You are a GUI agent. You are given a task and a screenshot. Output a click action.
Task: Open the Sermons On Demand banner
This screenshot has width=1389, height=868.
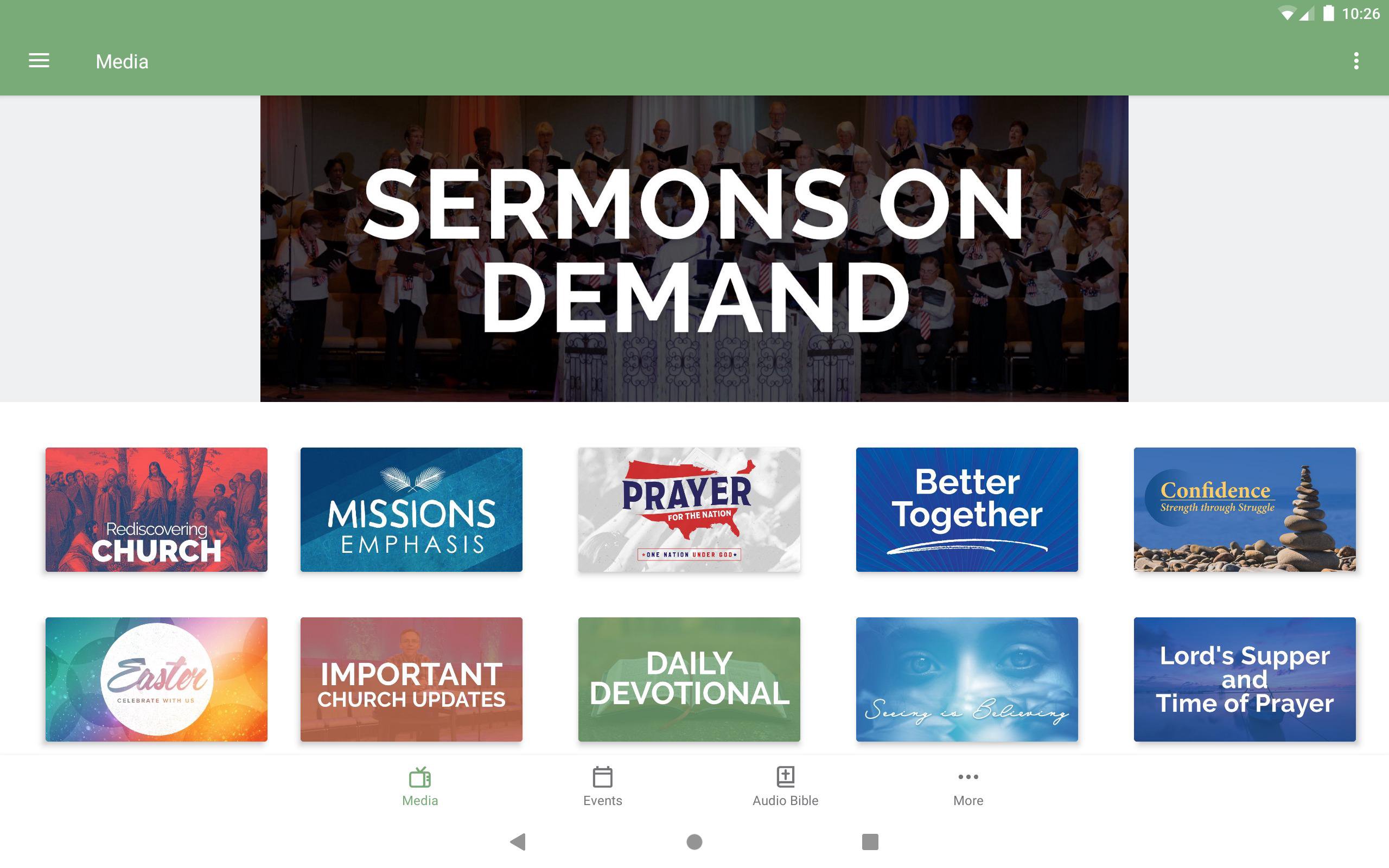694,248
